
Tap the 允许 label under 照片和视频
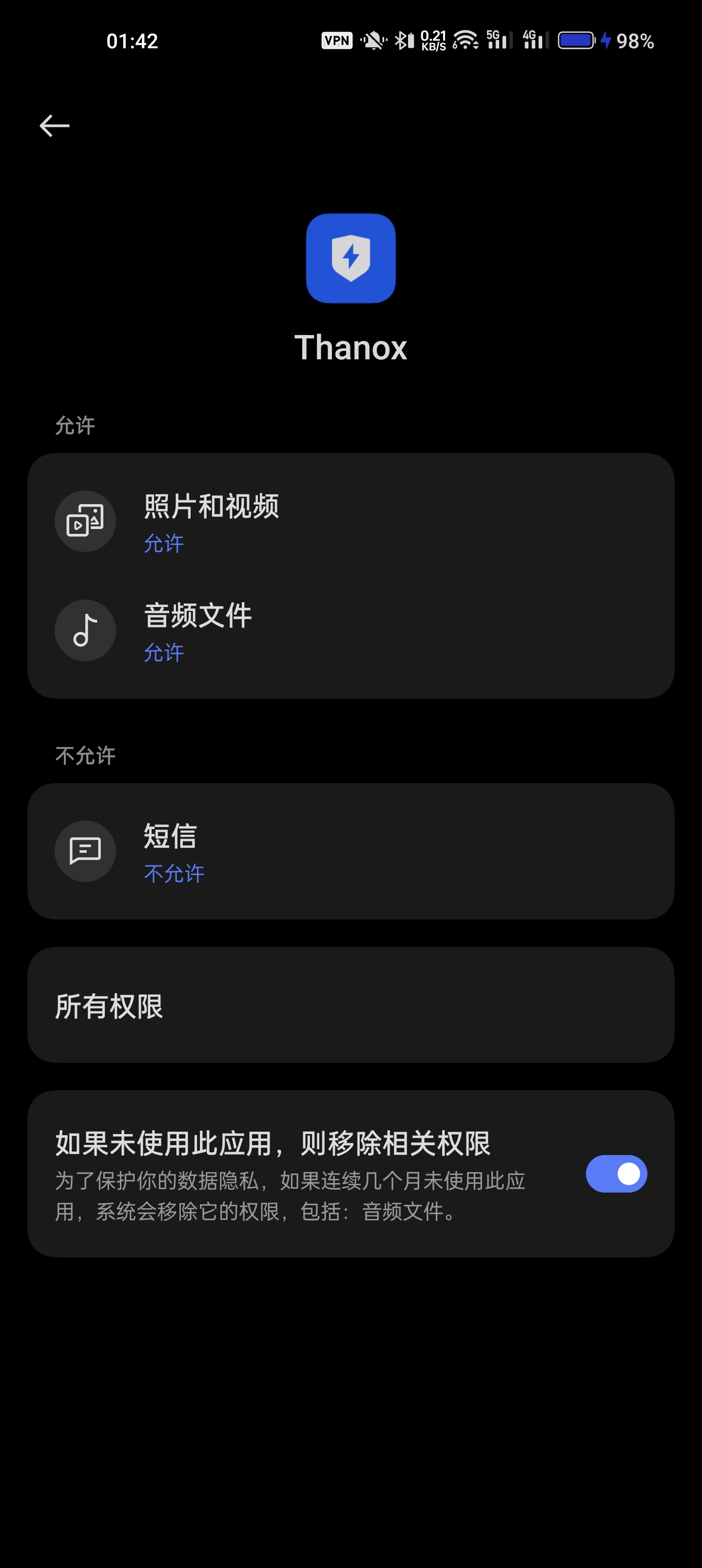(162, 544)
